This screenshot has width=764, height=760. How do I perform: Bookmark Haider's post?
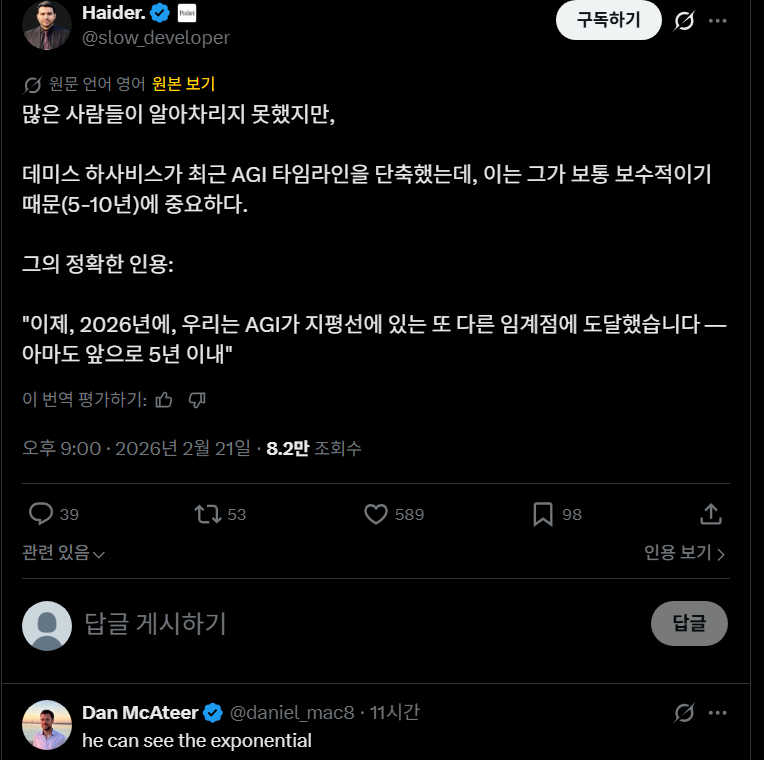coord(543,514)
